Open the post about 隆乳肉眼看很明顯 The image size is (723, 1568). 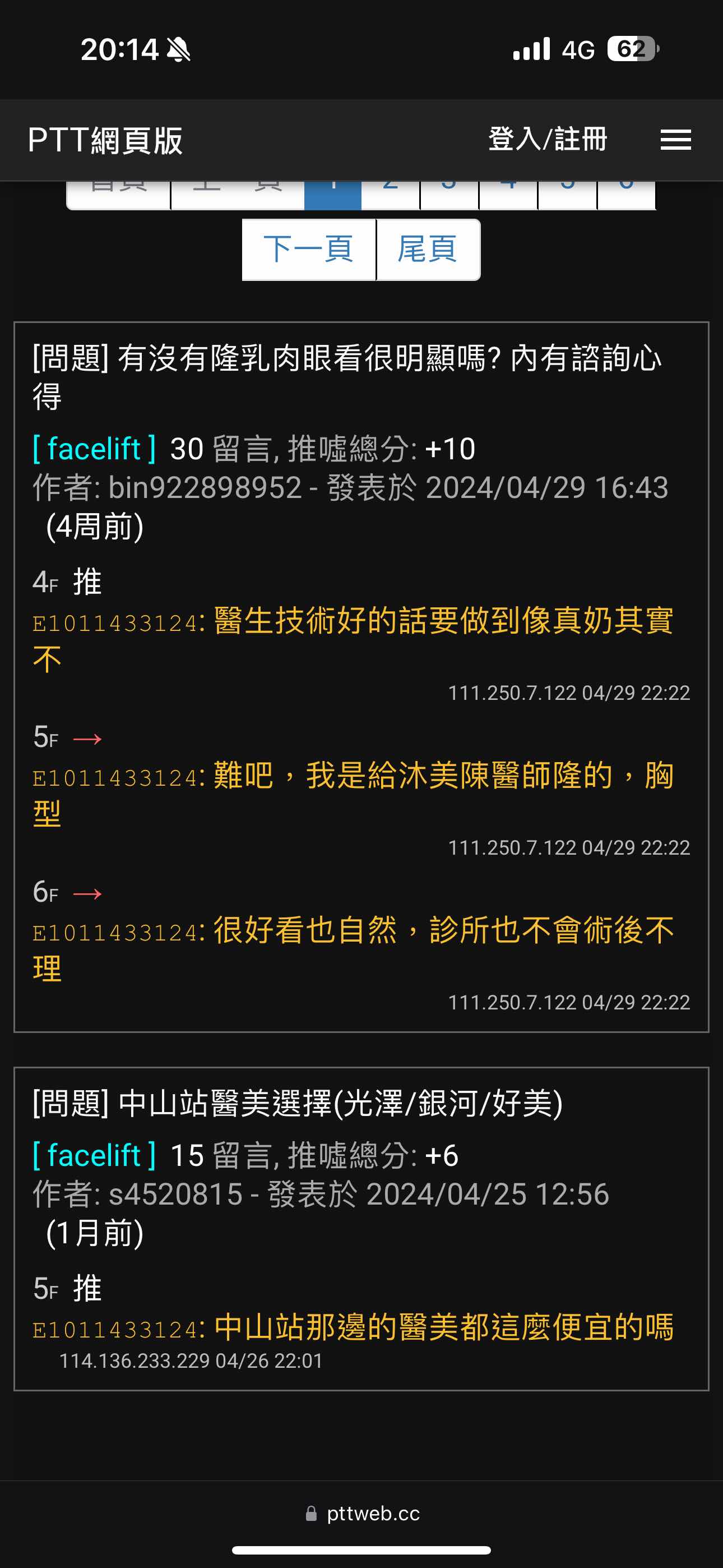click(347, 377)
